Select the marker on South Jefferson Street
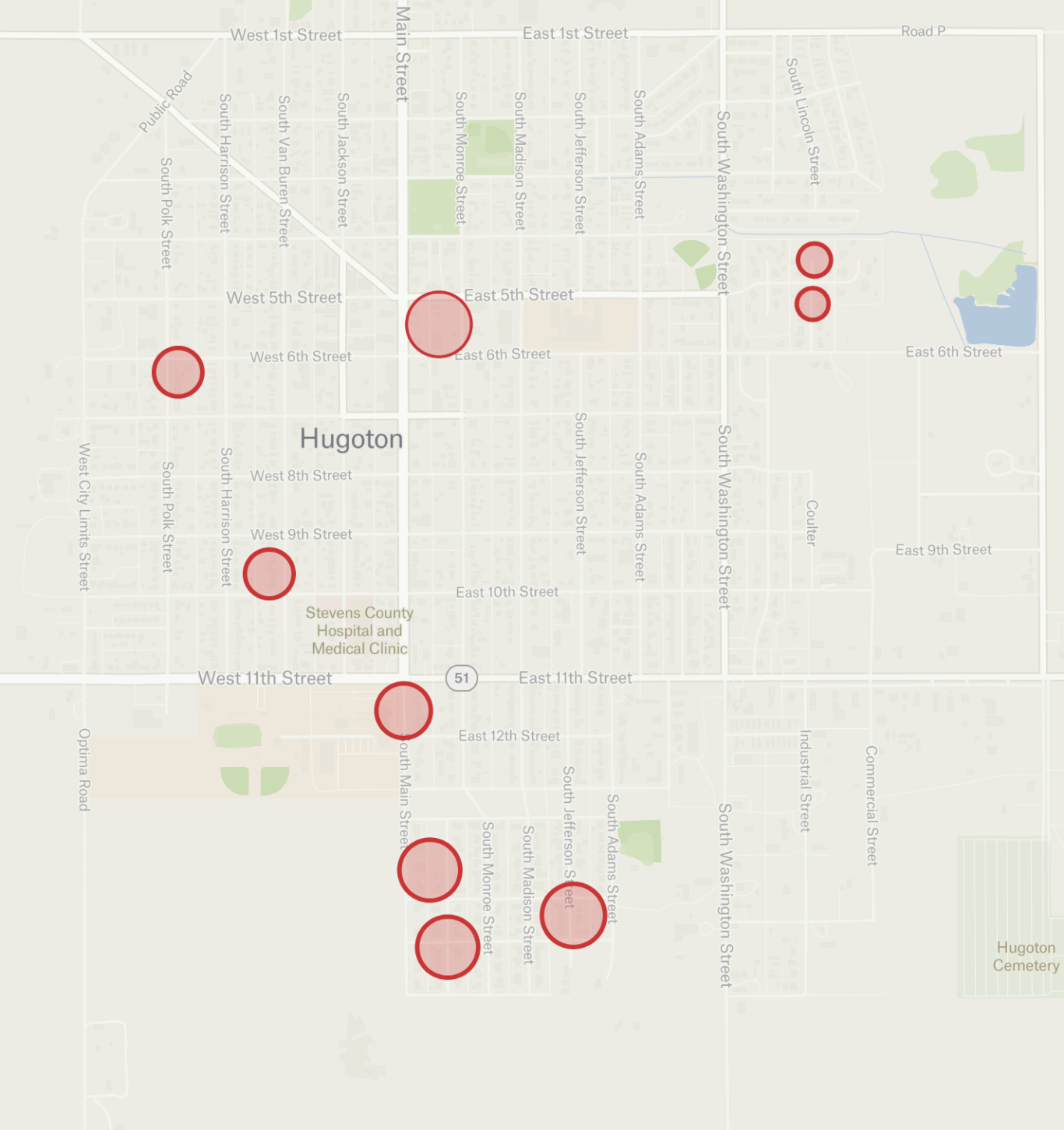This screenshot has height=1130, width=1064. click(x=573, y=915)
